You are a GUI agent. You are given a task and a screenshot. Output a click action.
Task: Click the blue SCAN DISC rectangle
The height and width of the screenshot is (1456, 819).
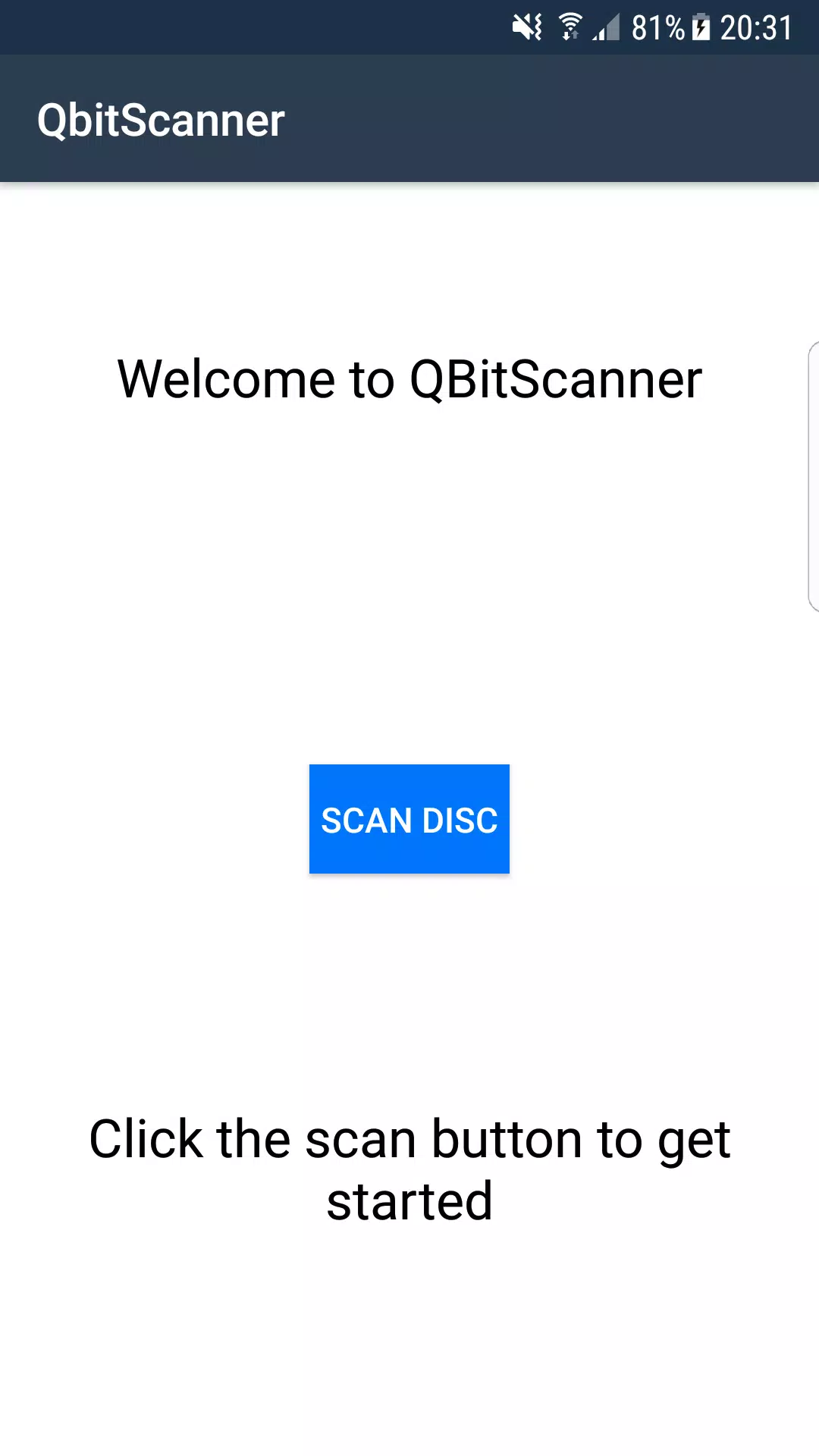(409, 819)
